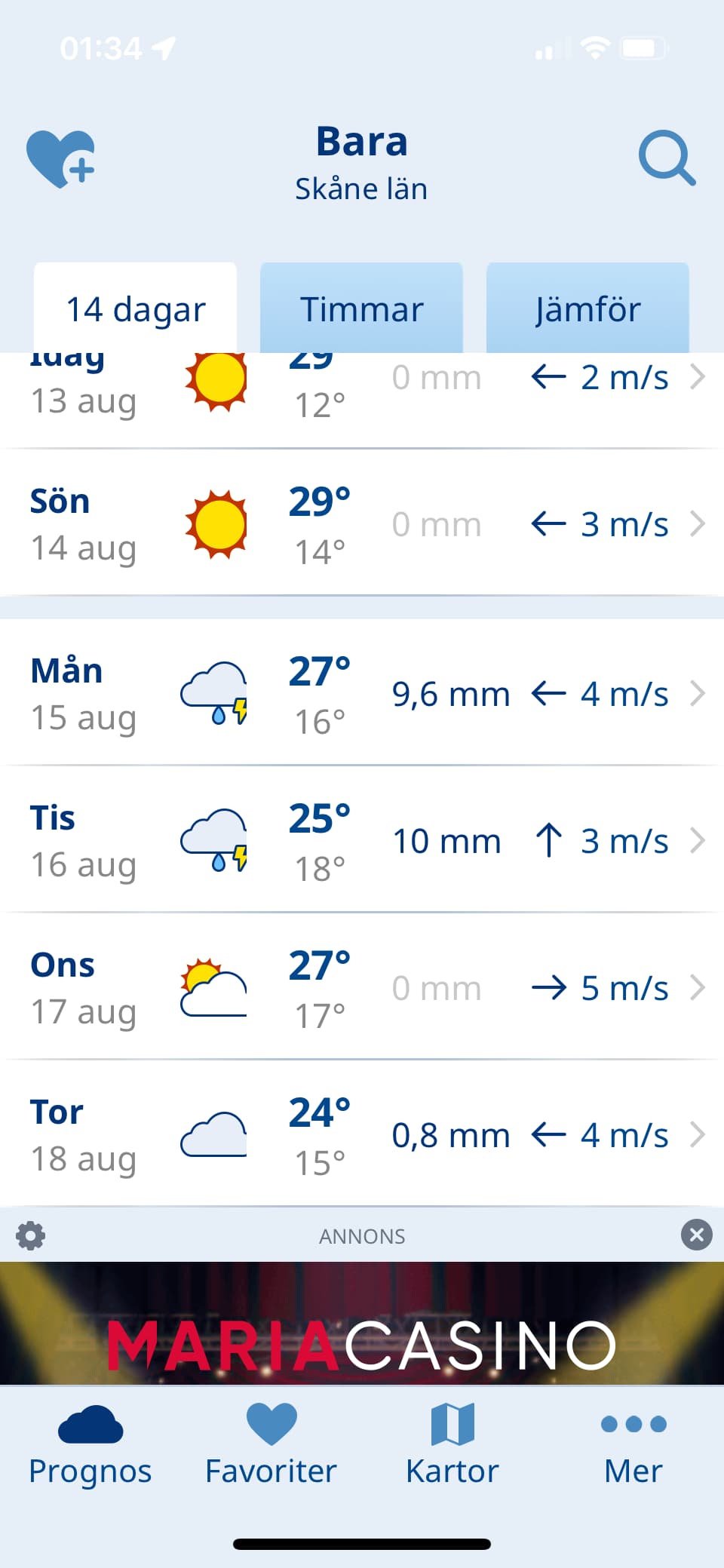Go to the Favoriter tab
This screenshot has height=1568, width=724.
tap(271, 1446)
